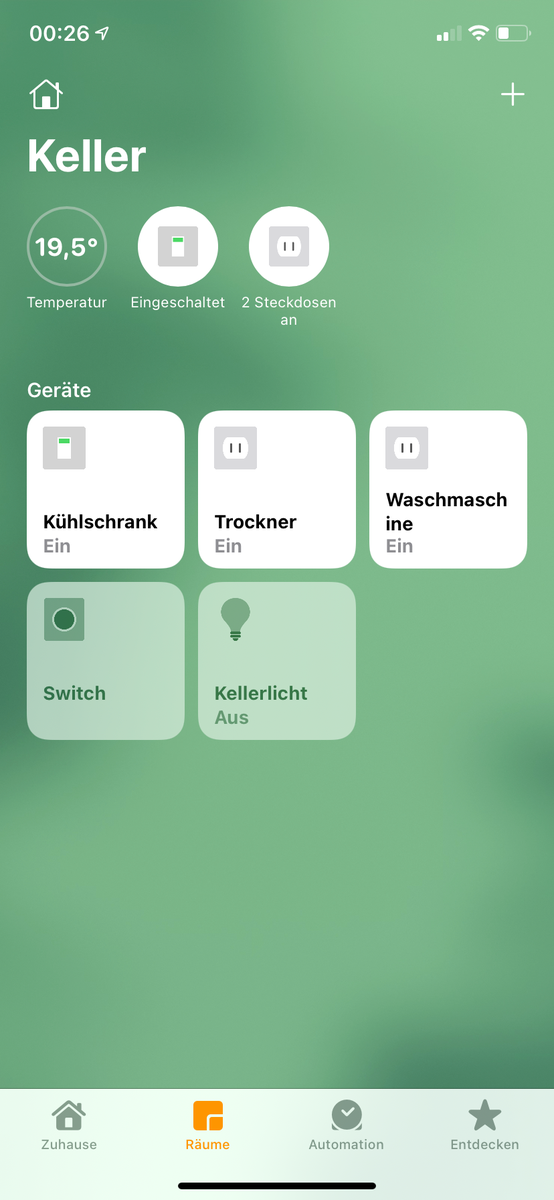Open the 2 Steckdosen an status
Image resolution: width=554 pixels, height=1200 pixels.
(x=289, y=247)
